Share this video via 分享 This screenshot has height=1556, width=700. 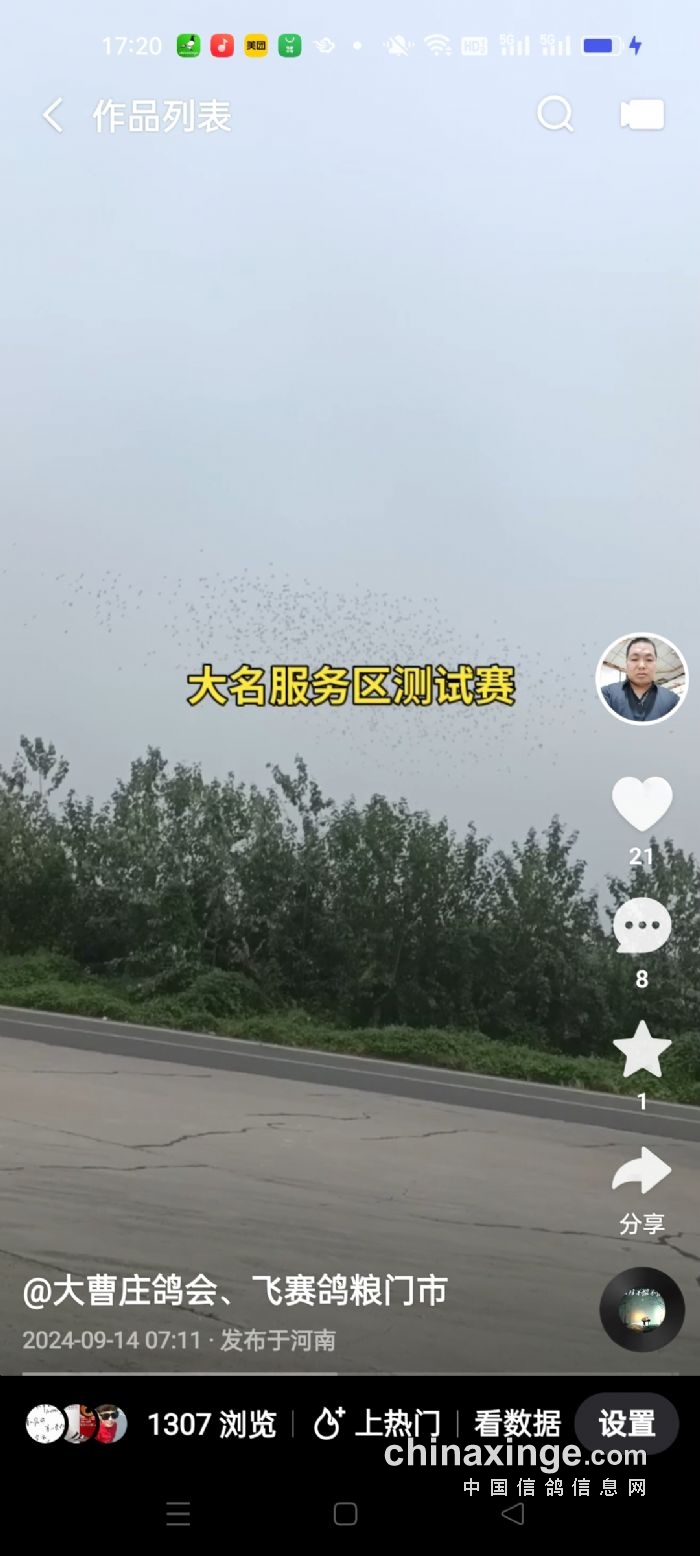[x=642, y=1172]
